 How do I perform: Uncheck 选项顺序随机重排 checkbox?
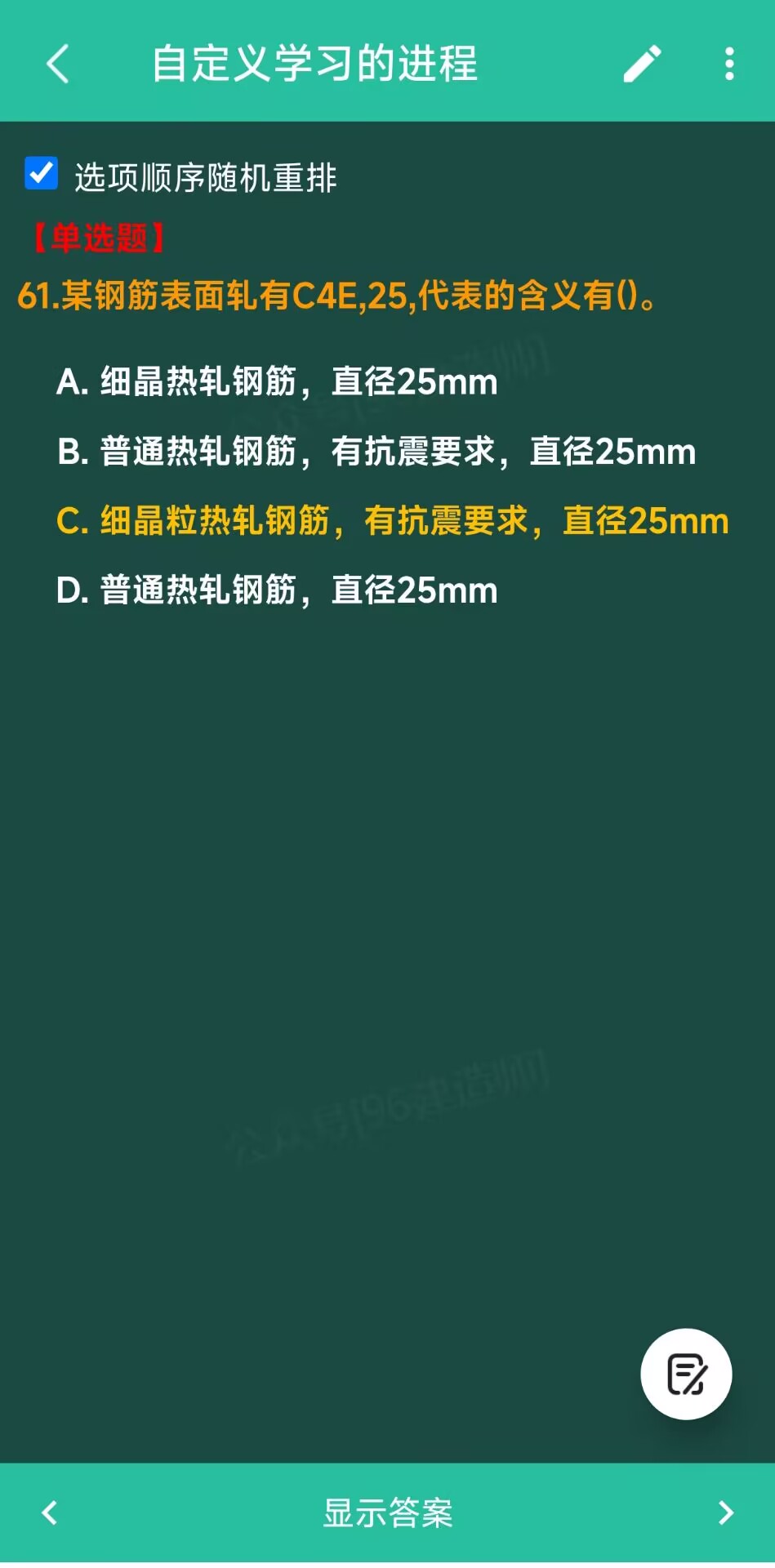pyautogui.click(x=42, y=174)
